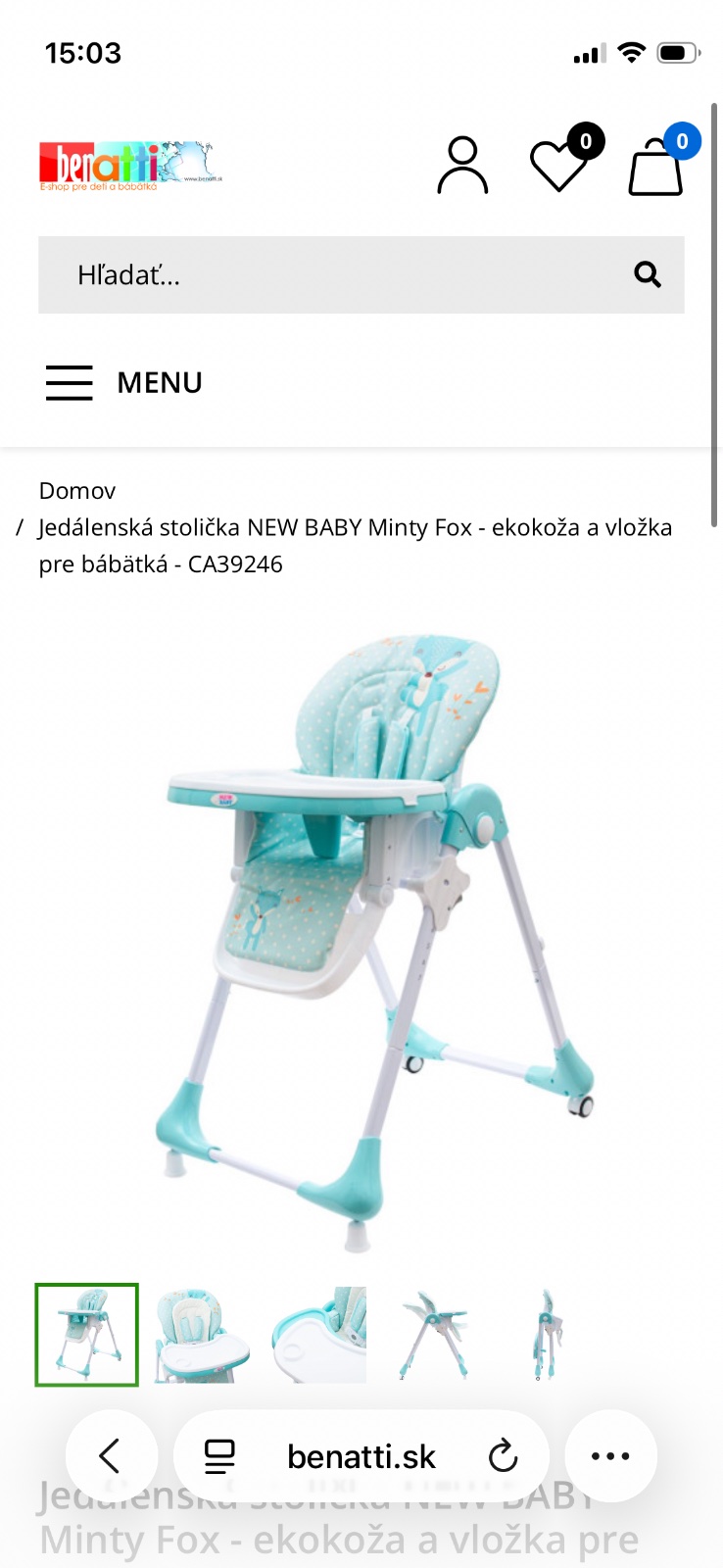This screenshot has width=723, height=1568.
Task: Open benatti logo home link
Action: click(130, 166)
